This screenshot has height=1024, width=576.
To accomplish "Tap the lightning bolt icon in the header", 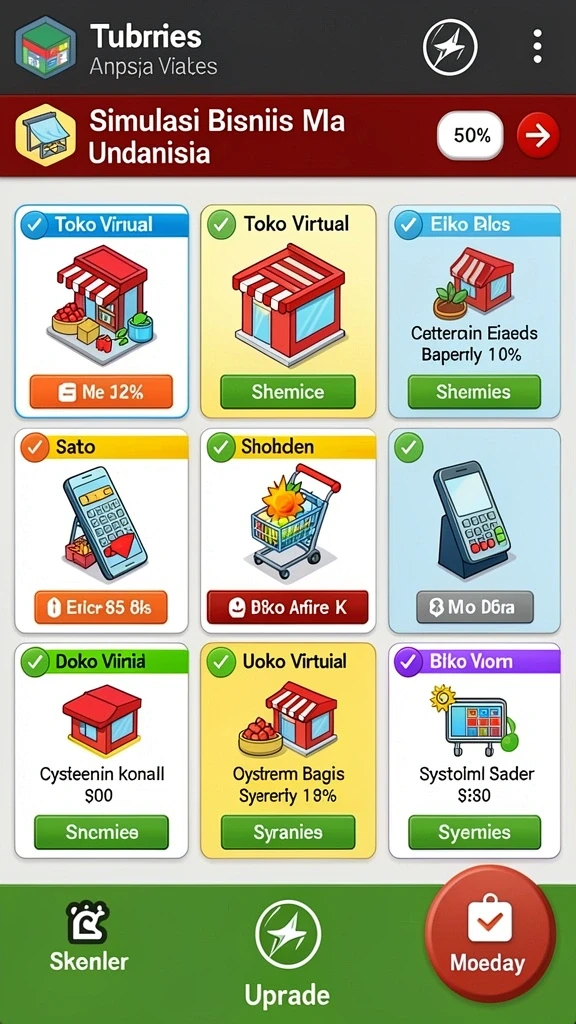I will pyautogui.click(x=450, y=47).
